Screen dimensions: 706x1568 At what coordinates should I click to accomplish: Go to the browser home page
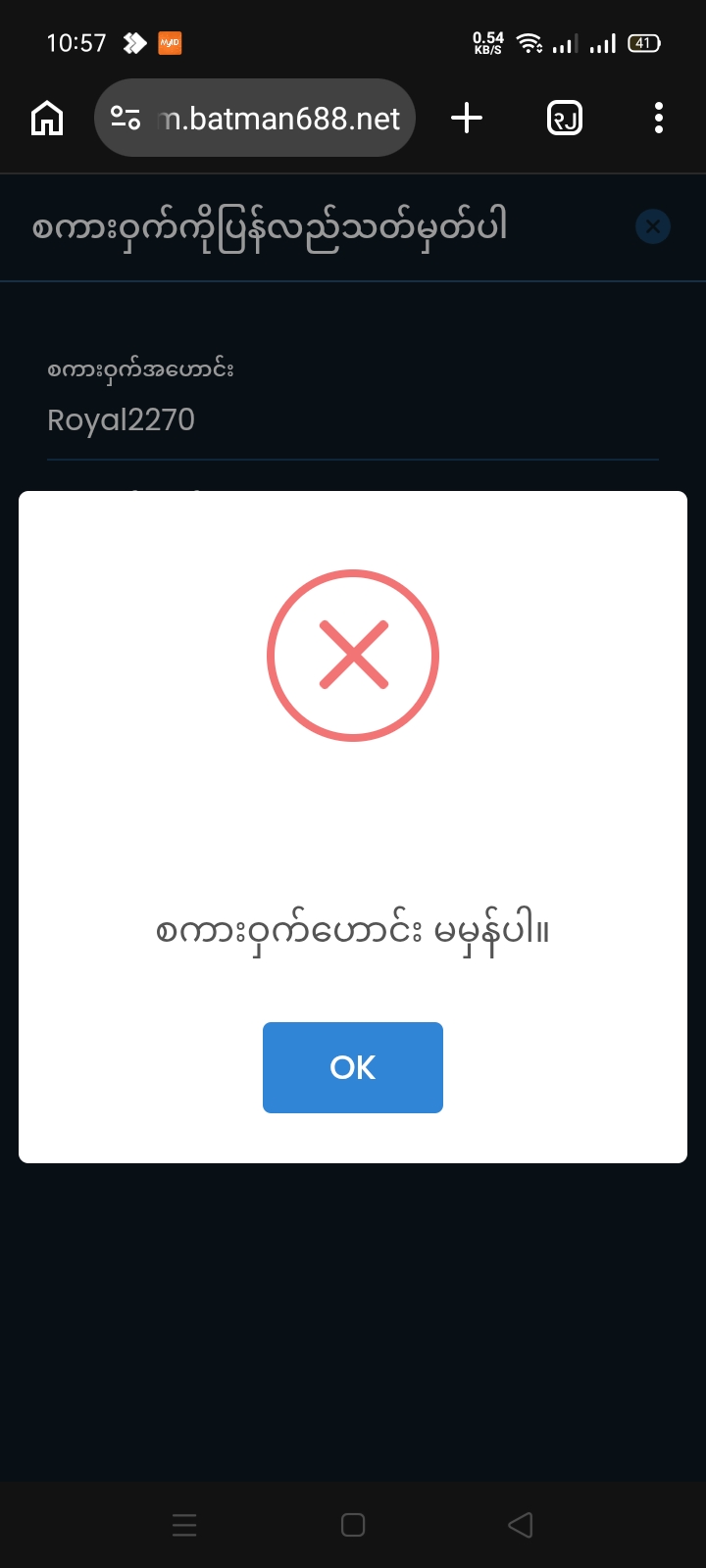click(x=47, y=119)
